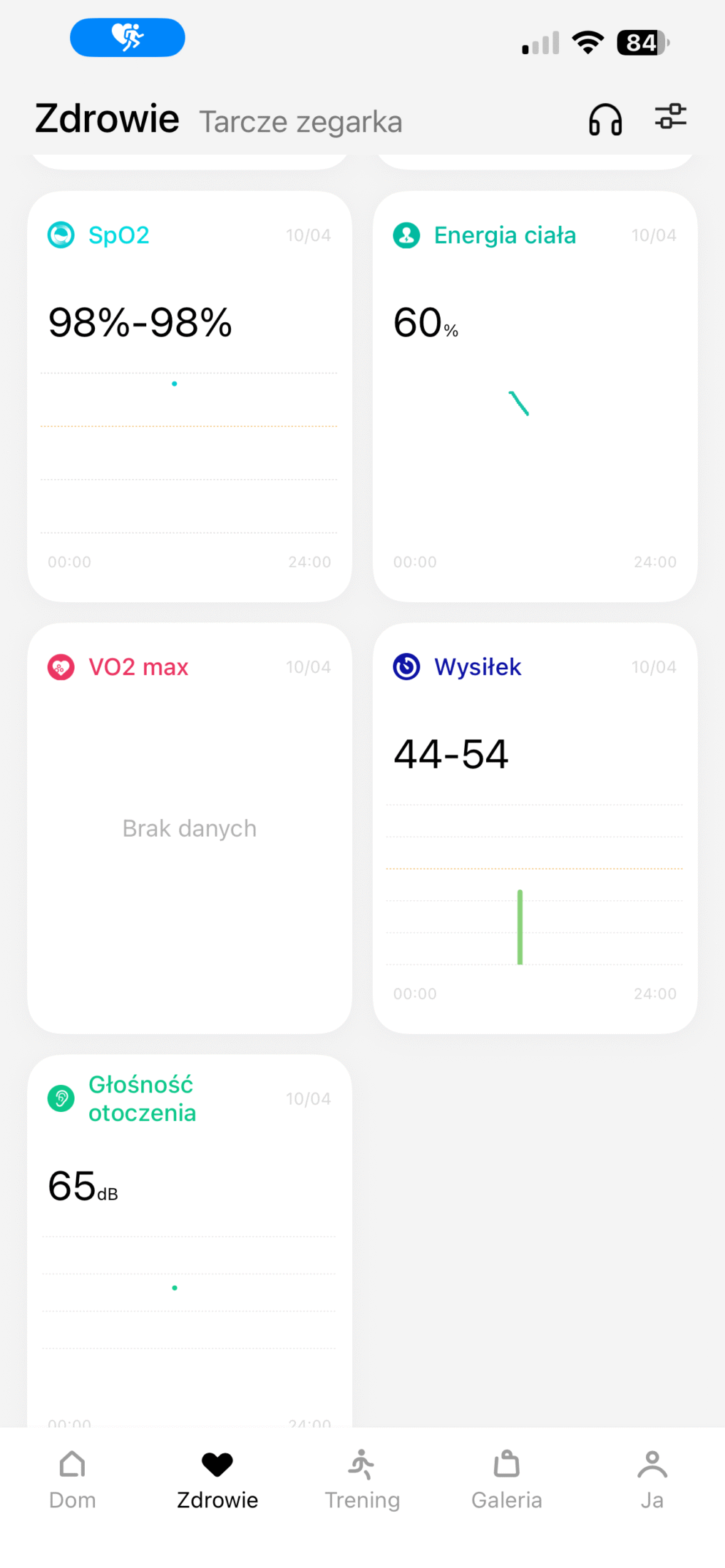
Task: Tap the blue activity pill in status bar
Action: 128,38
